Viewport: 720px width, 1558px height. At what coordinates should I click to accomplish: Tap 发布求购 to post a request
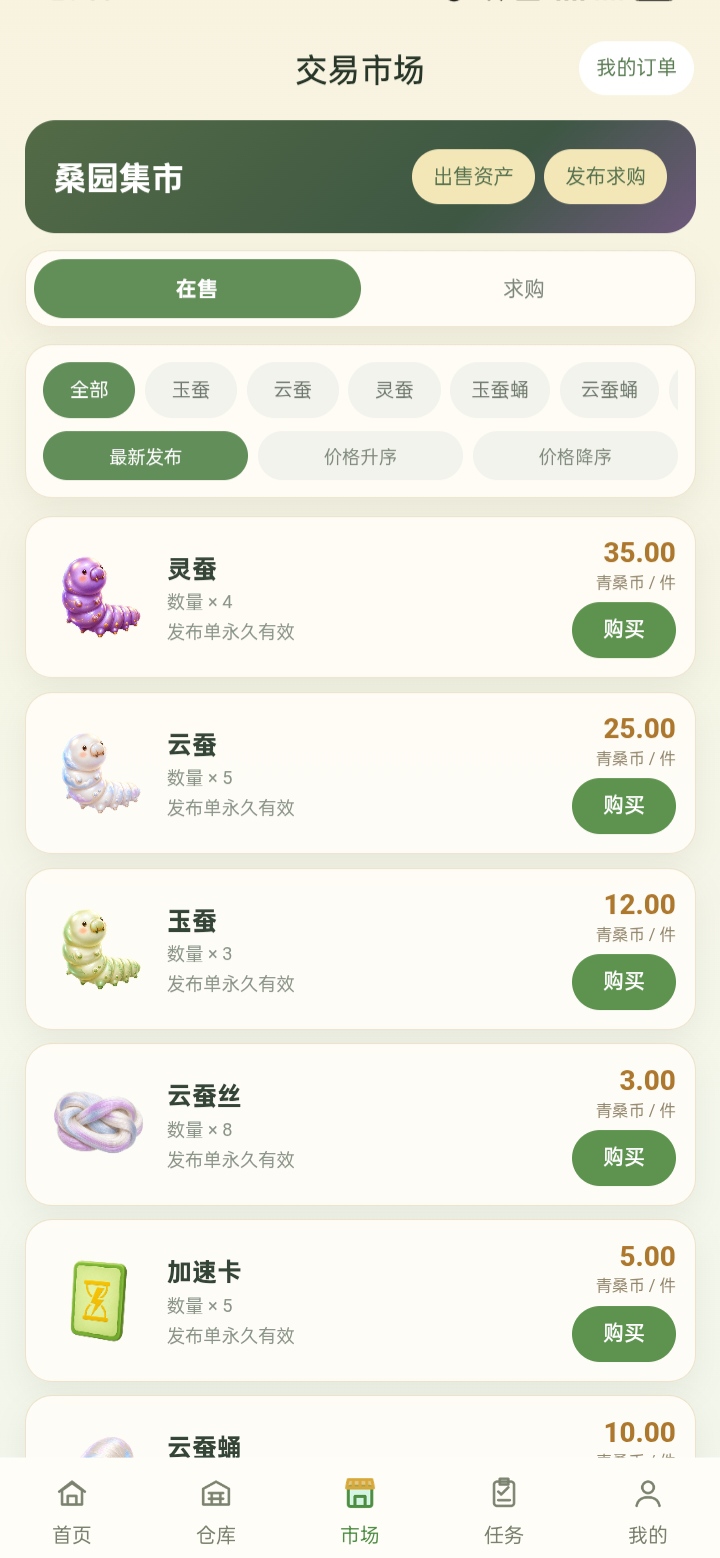[605, 176]
